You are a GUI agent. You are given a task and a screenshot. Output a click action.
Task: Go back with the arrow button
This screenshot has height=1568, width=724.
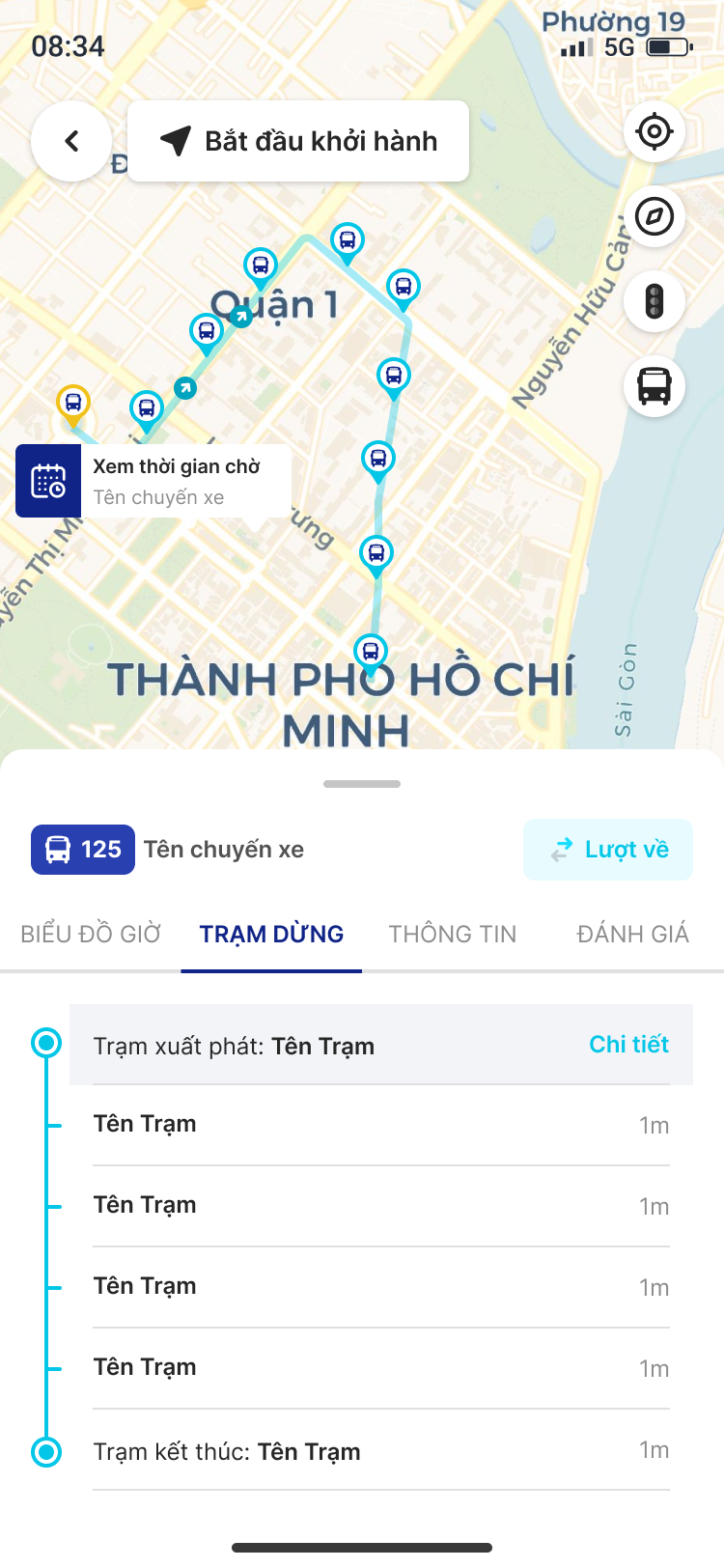(x=71, y=141)
